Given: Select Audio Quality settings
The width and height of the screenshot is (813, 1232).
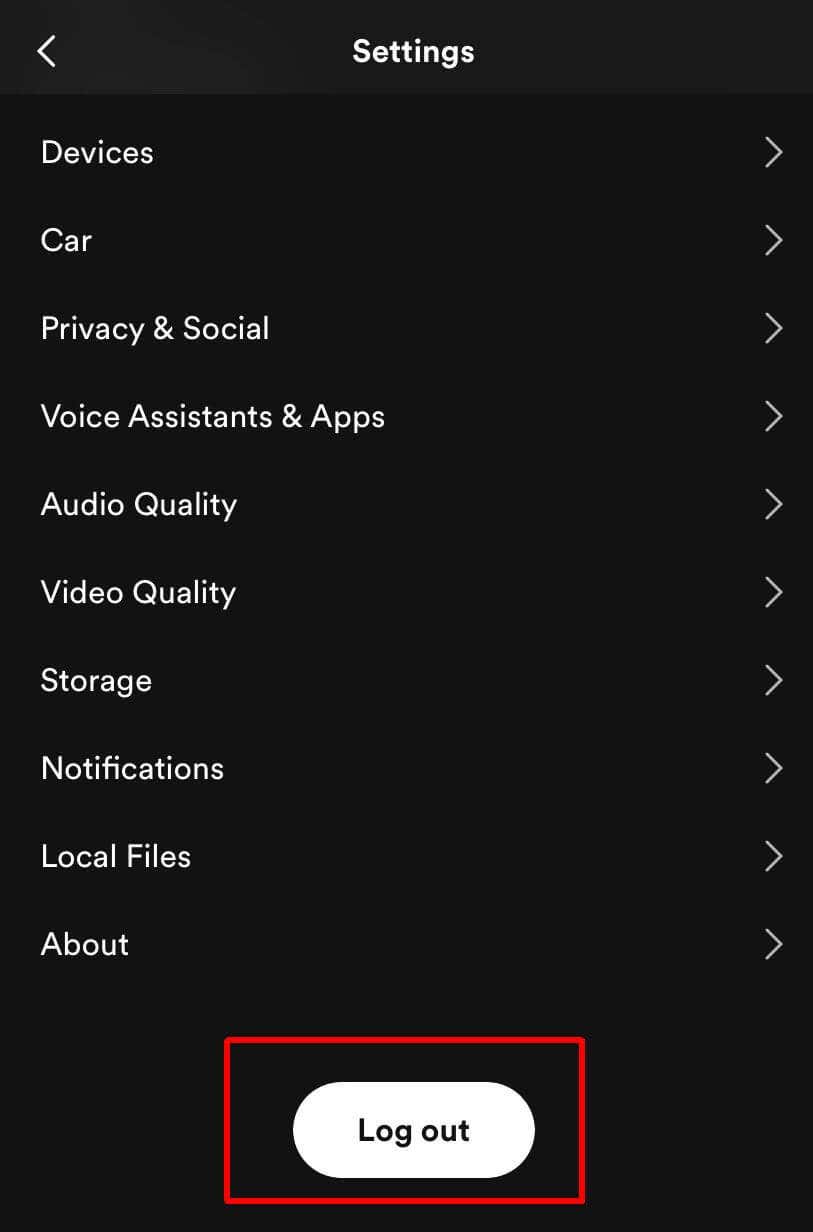Looking at the screenshot, I should [138, 505].
